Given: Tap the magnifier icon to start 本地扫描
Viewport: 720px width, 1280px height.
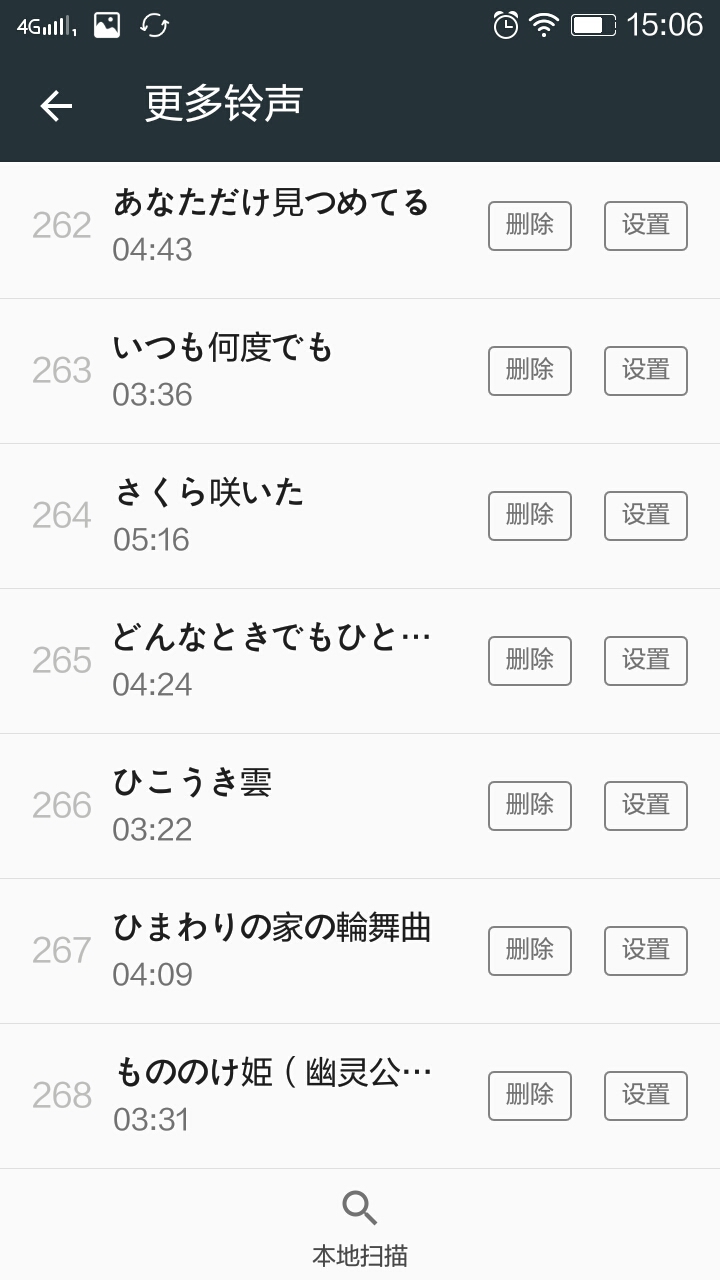Looking at the screenshot, I should (x=359, y=1207).
